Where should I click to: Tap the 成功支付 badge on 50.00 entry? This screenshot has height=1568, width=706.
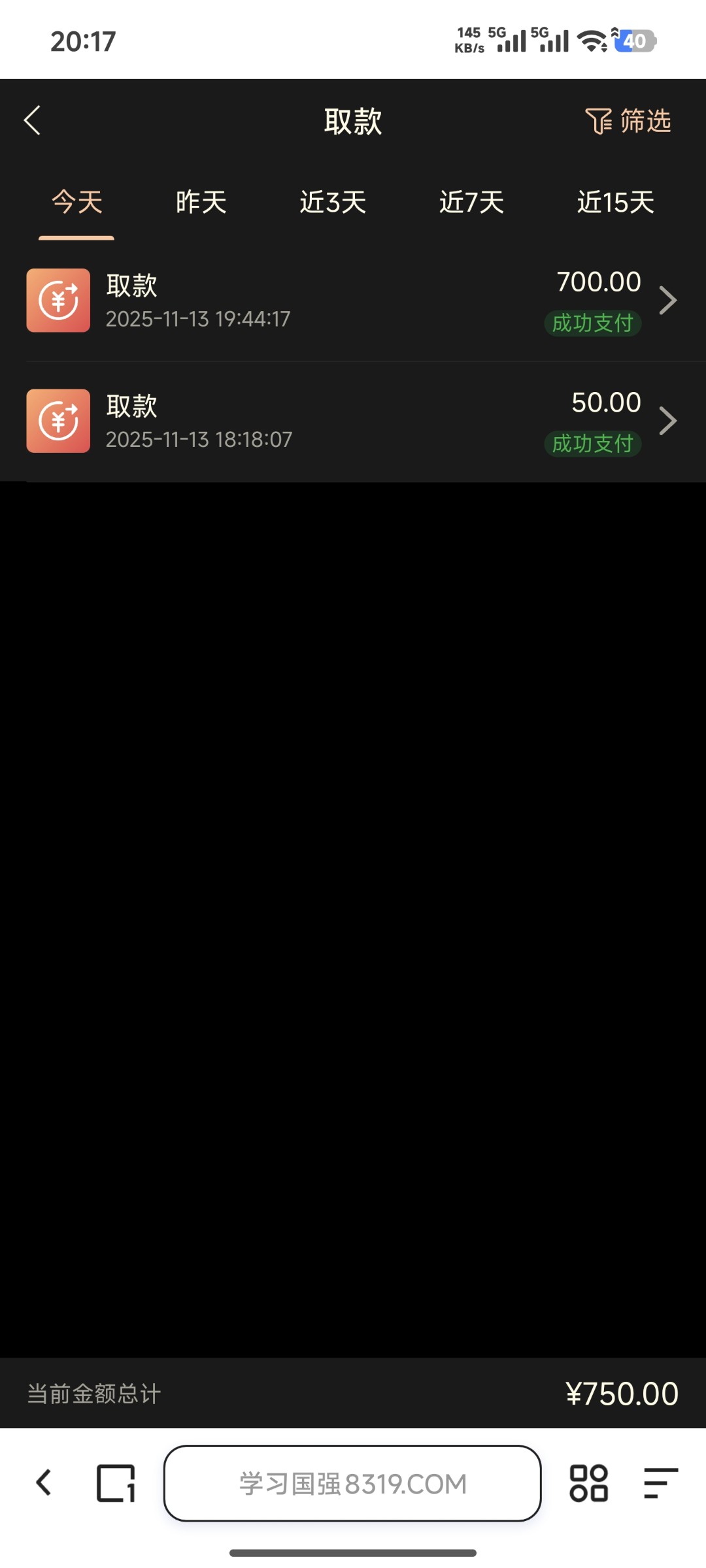(x=592, y=444)
